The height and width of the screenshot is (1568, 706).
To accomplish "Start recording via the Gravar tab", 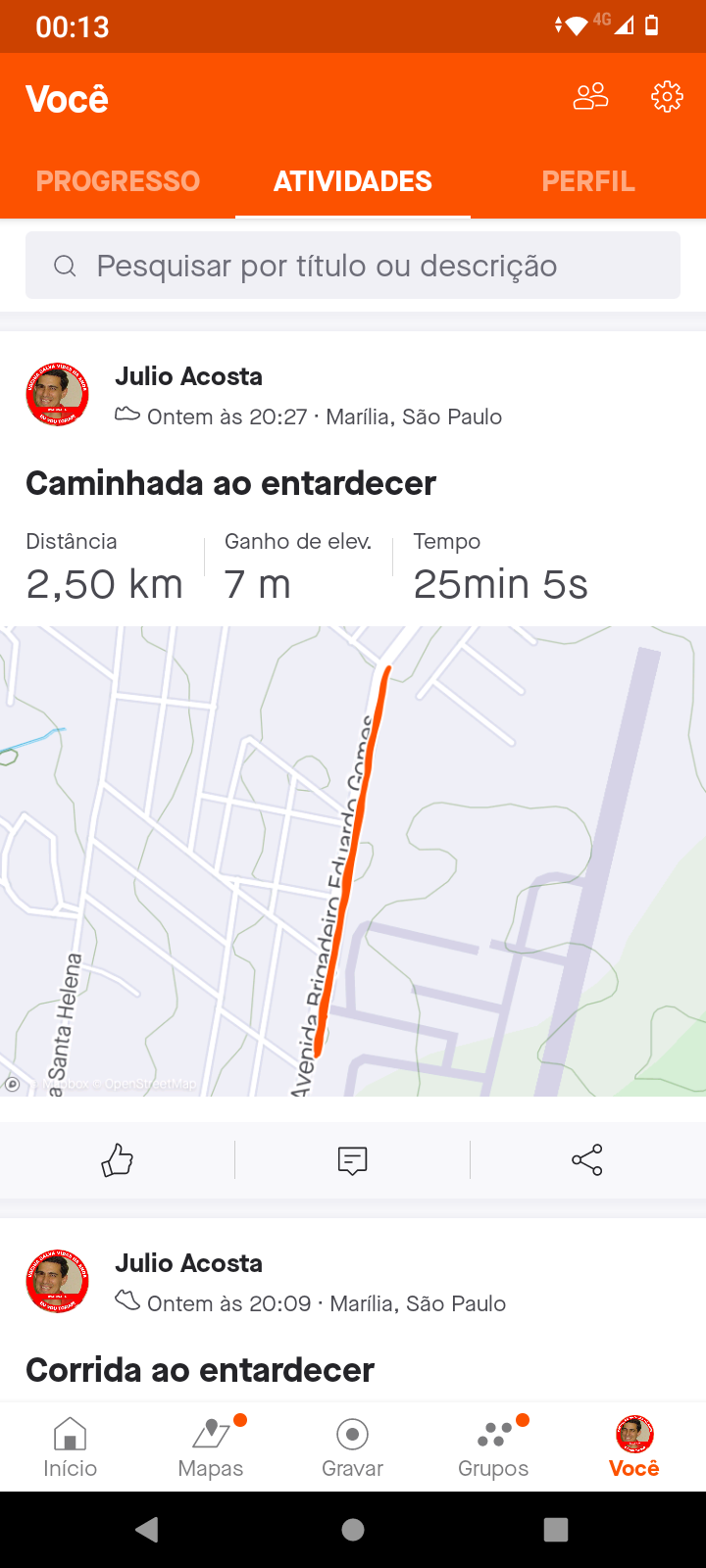I will (x=352, y=1447).
